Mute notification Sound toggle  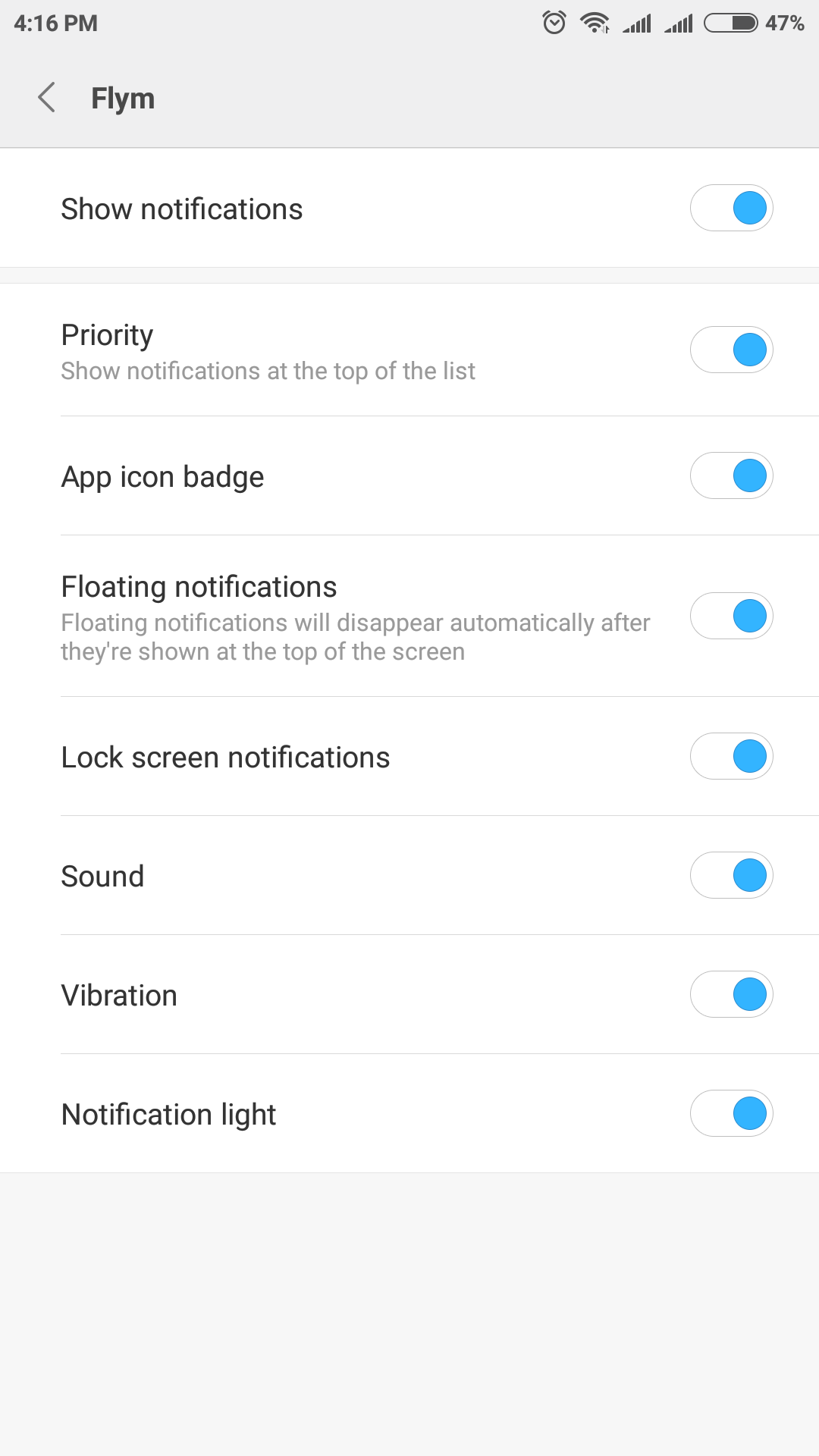pyautogui.click(x=731, y=876)
